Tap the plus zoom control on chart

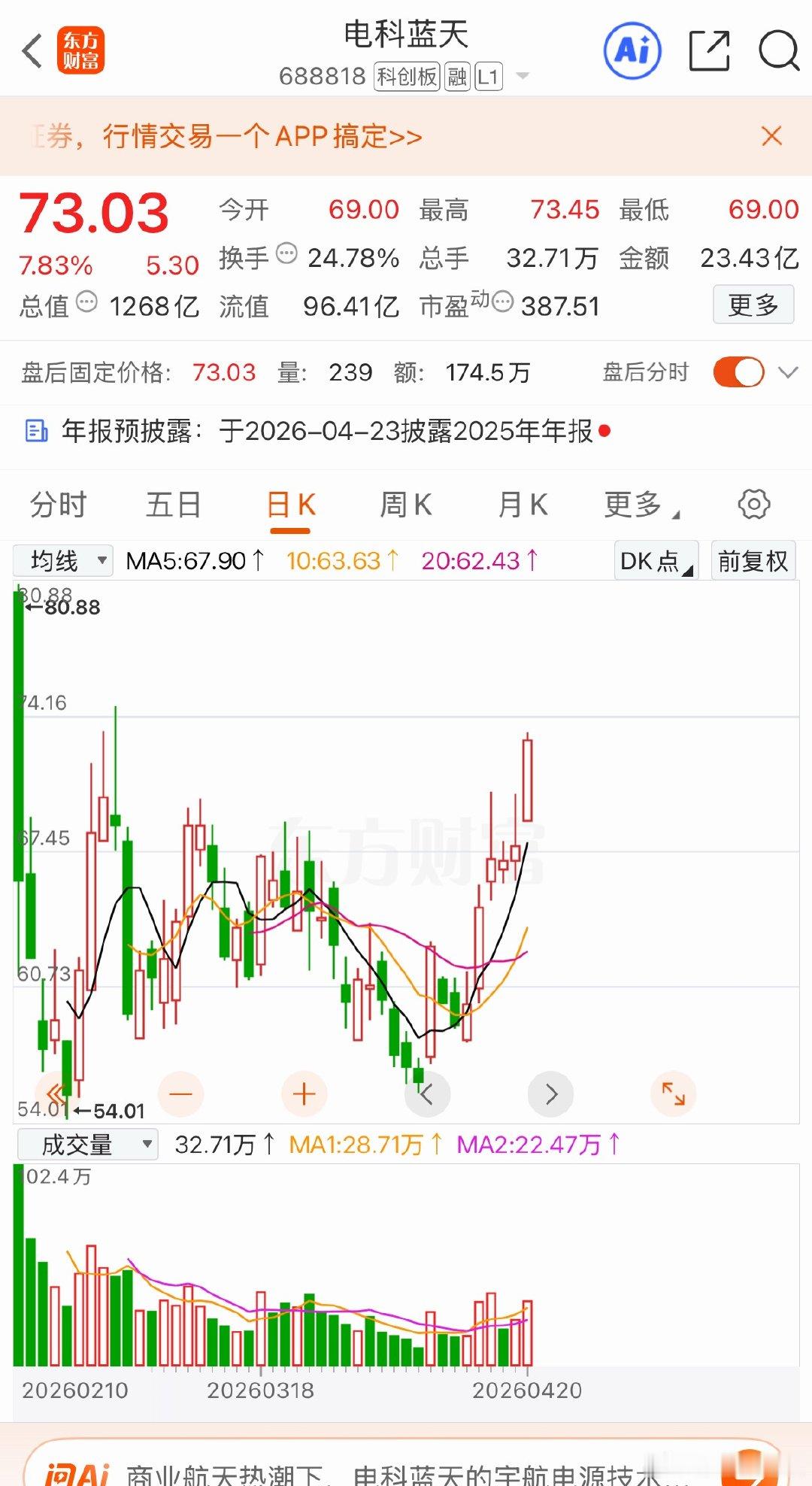click(x=304, y=1095)
